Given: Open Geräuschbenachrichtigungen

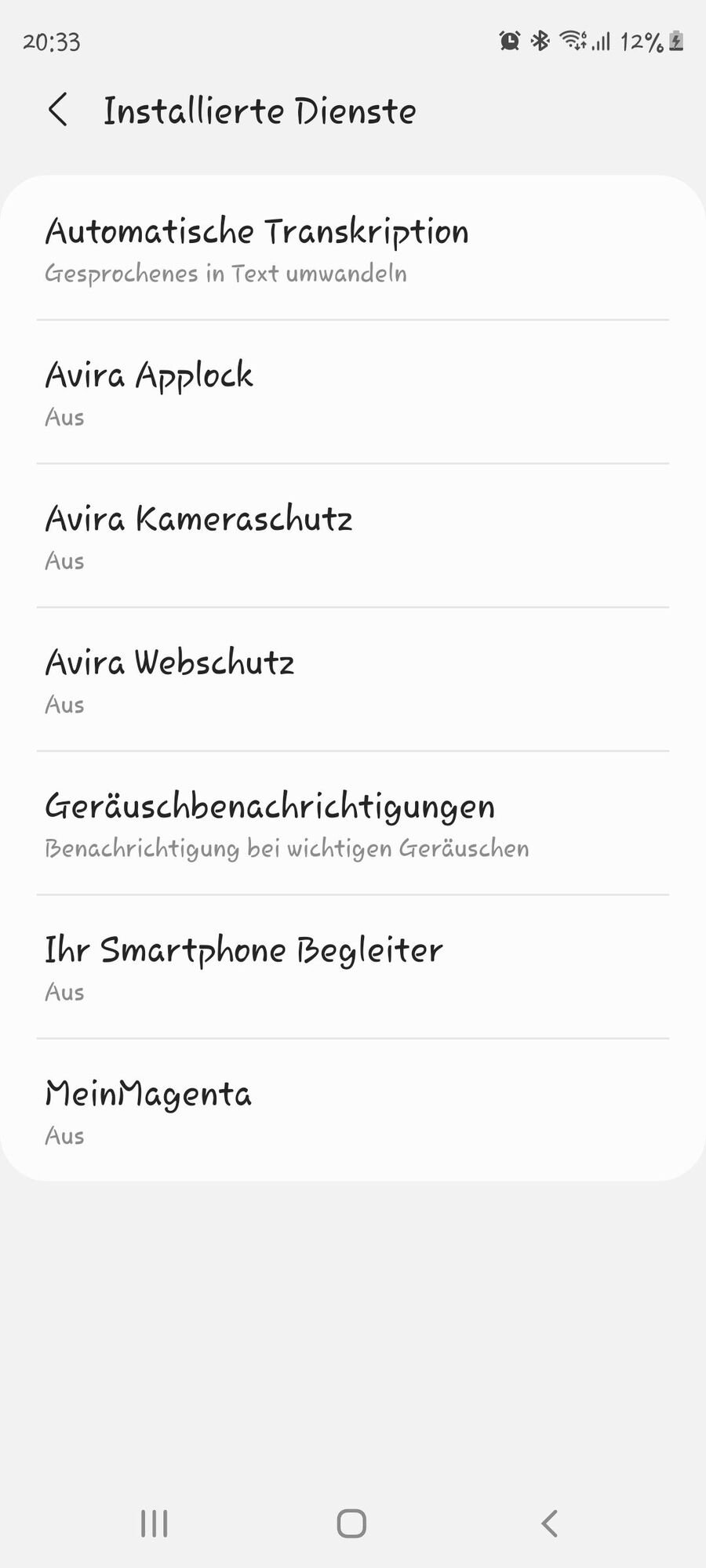Looking at the screenshot, I should coord(353,823).
